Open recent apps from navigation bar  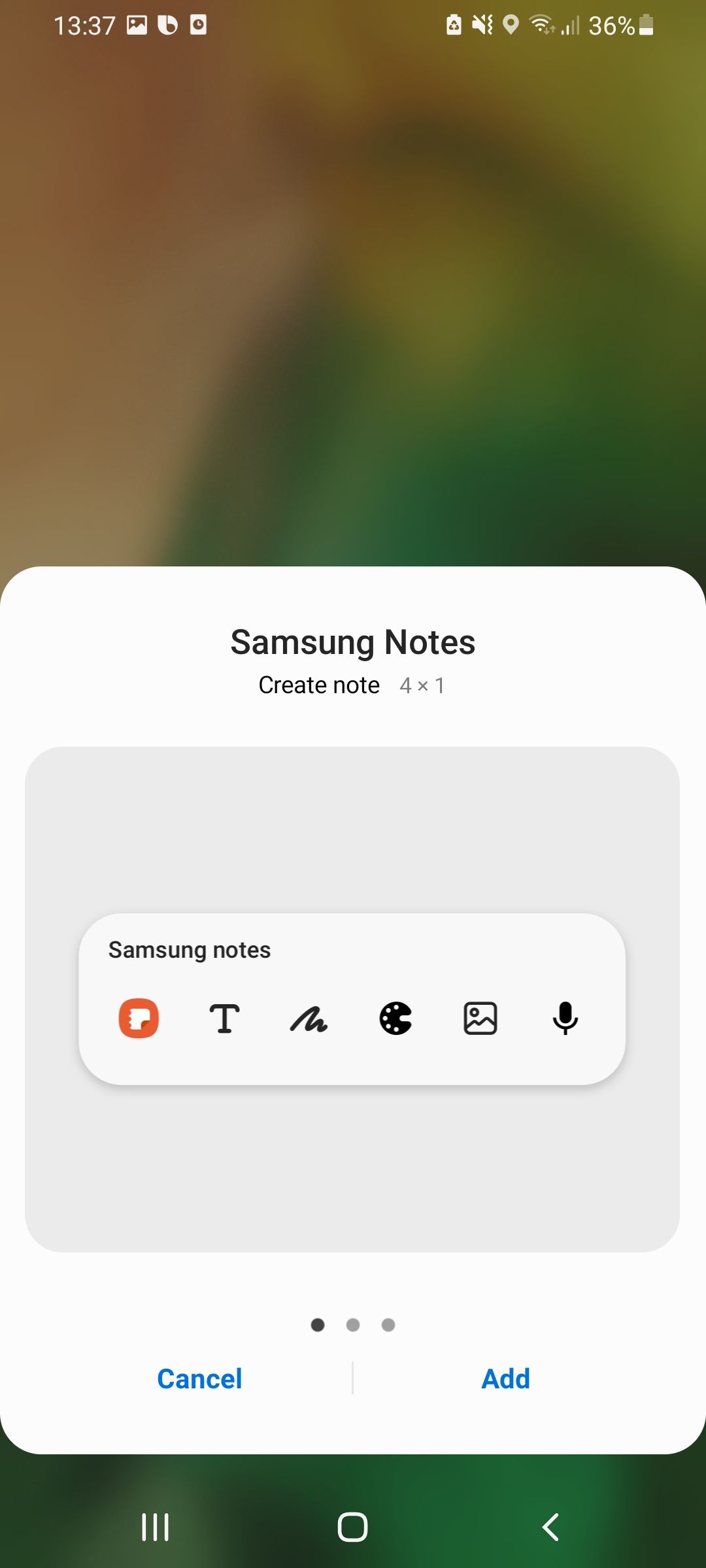[156, 1527]
